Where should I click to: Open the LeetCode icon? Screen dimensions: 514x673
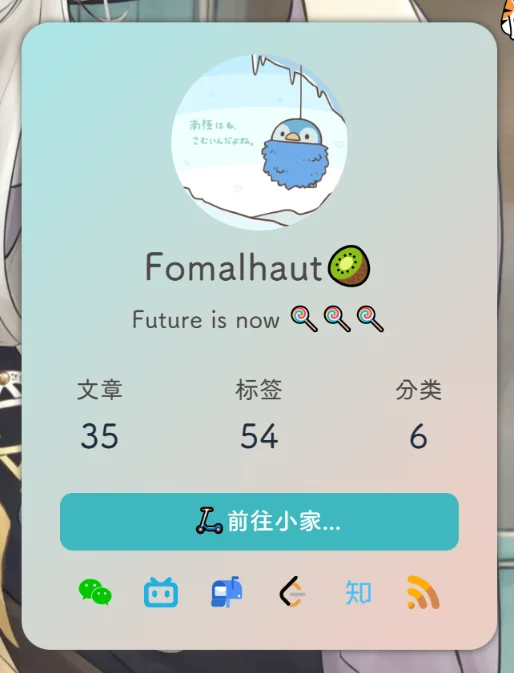292,592
